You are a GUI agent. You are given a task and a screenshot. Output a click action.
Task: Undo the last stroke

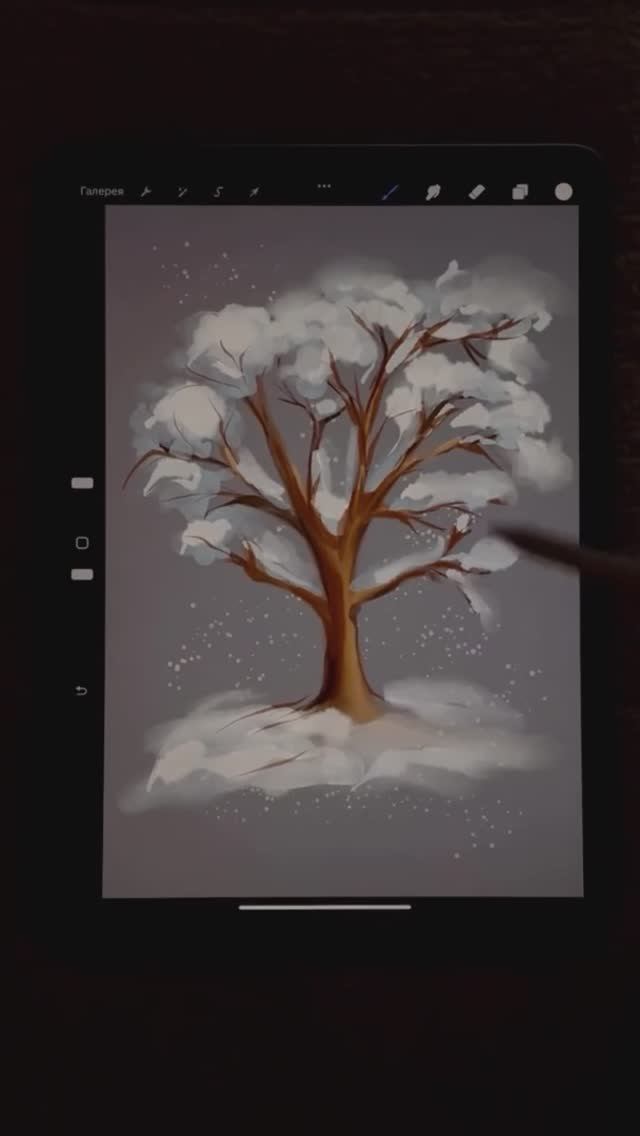click(82, 690)
